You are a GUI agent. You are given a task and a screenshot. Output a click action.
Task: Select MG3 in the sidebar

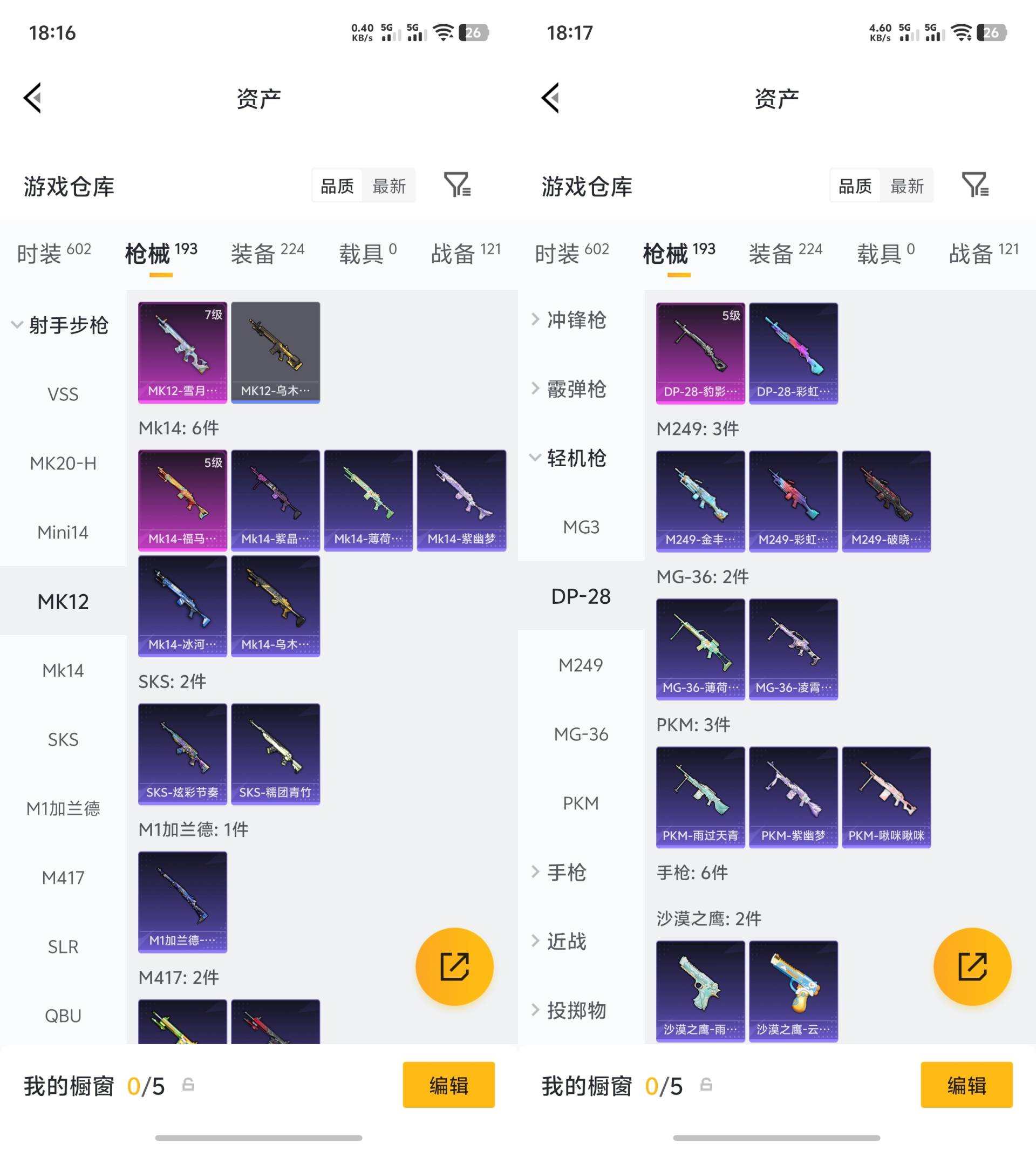(581, 527)
